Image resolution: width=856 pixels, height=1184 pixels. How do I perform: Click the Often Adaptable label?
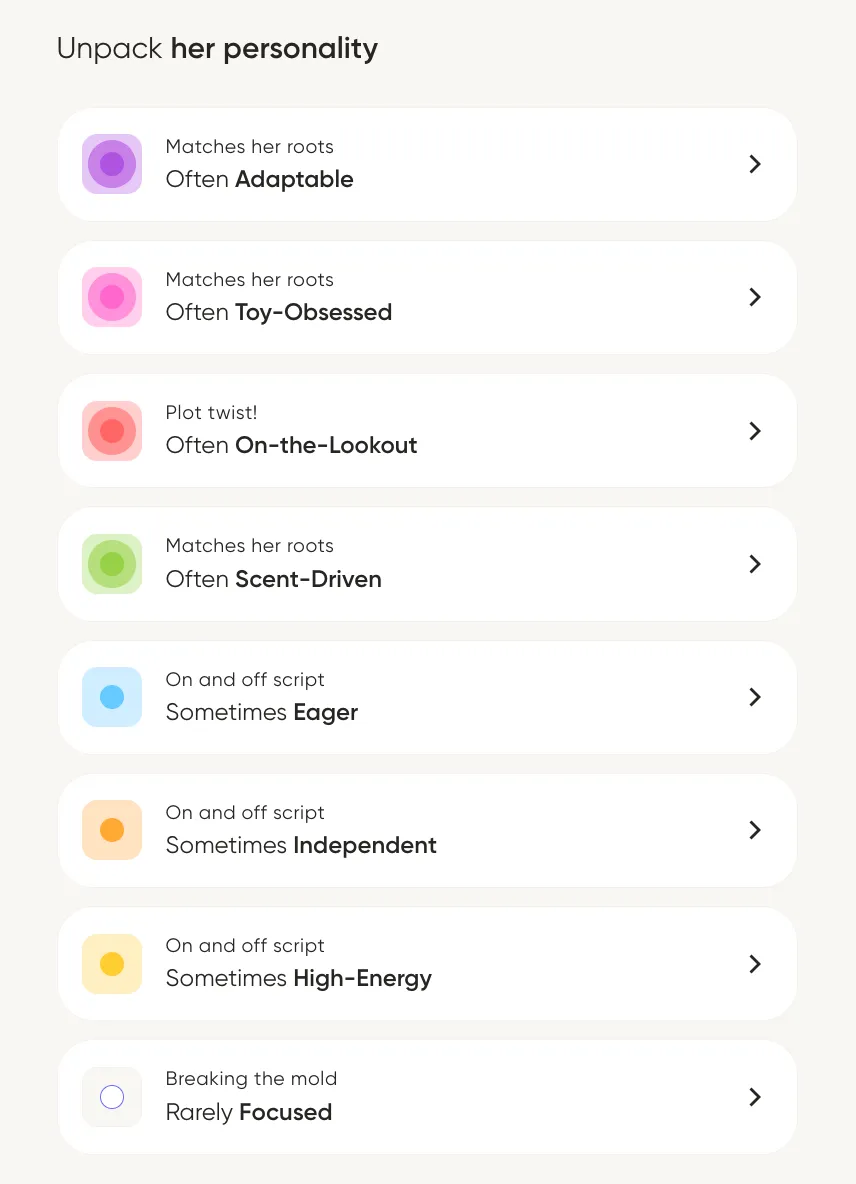pyautogui.click(x=259, y=180)
